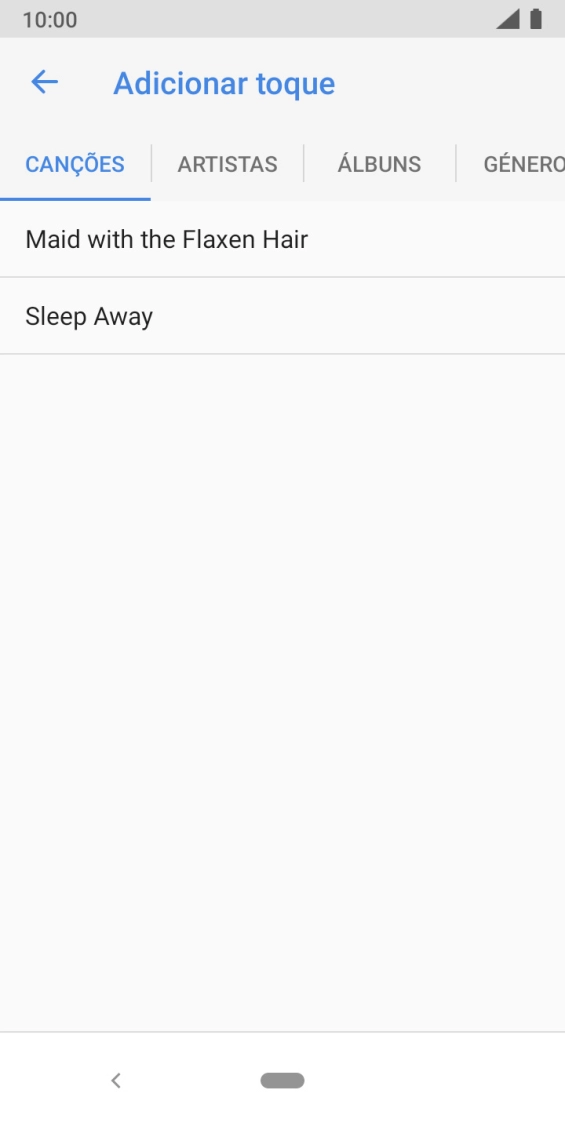Tap the system back button
565x1130 pixels.
[116, 1080]
